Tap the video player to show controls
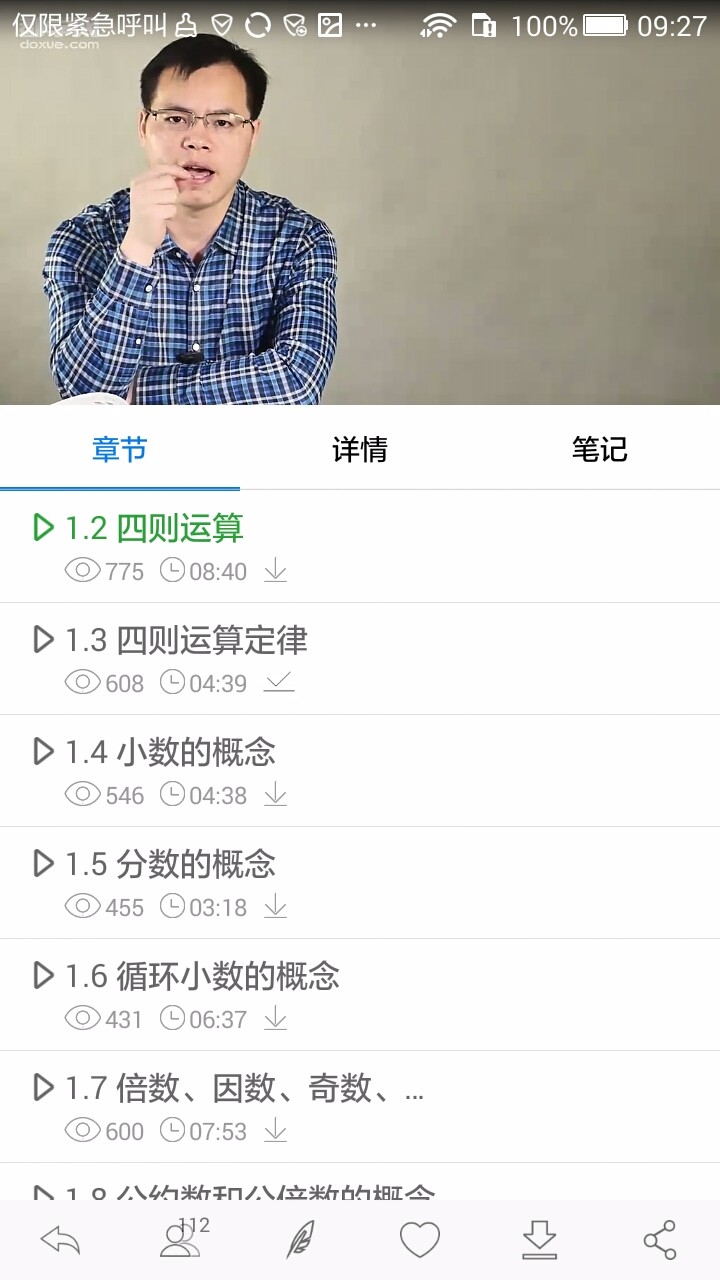The image size is (720, 1280). (360, 220)
